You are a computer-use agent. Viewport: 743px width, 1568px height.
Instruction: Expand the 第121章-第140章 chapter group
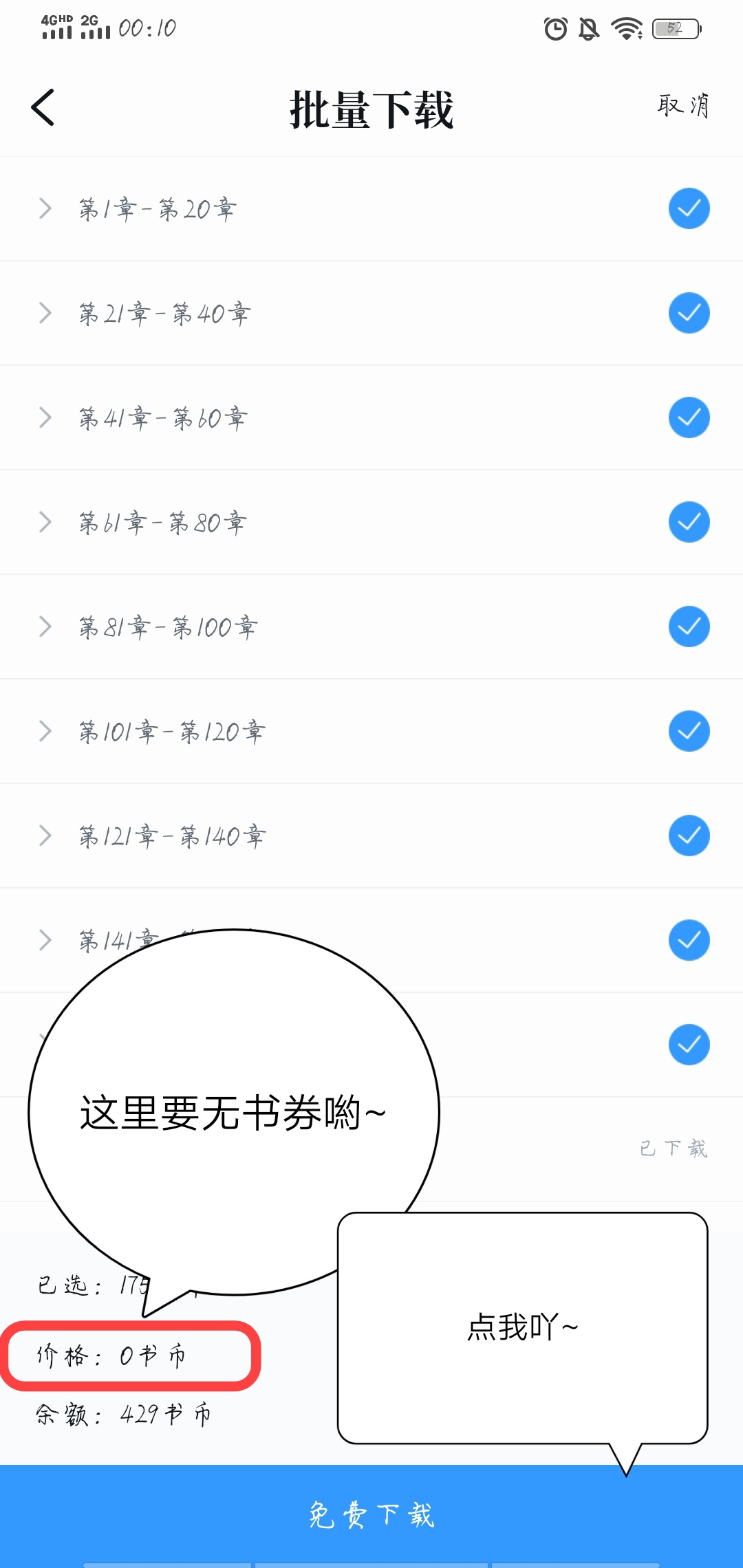click(45, 836)
